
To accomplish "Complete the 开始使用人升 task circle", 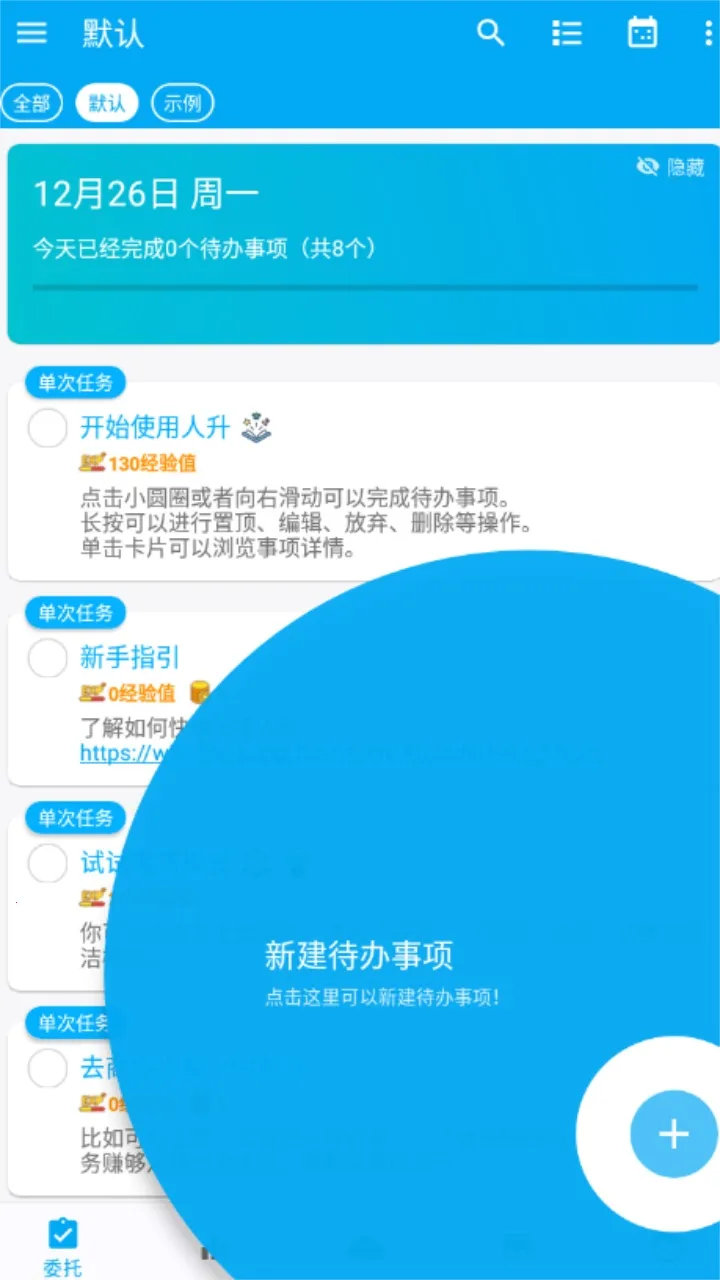I will pos(47,429).
